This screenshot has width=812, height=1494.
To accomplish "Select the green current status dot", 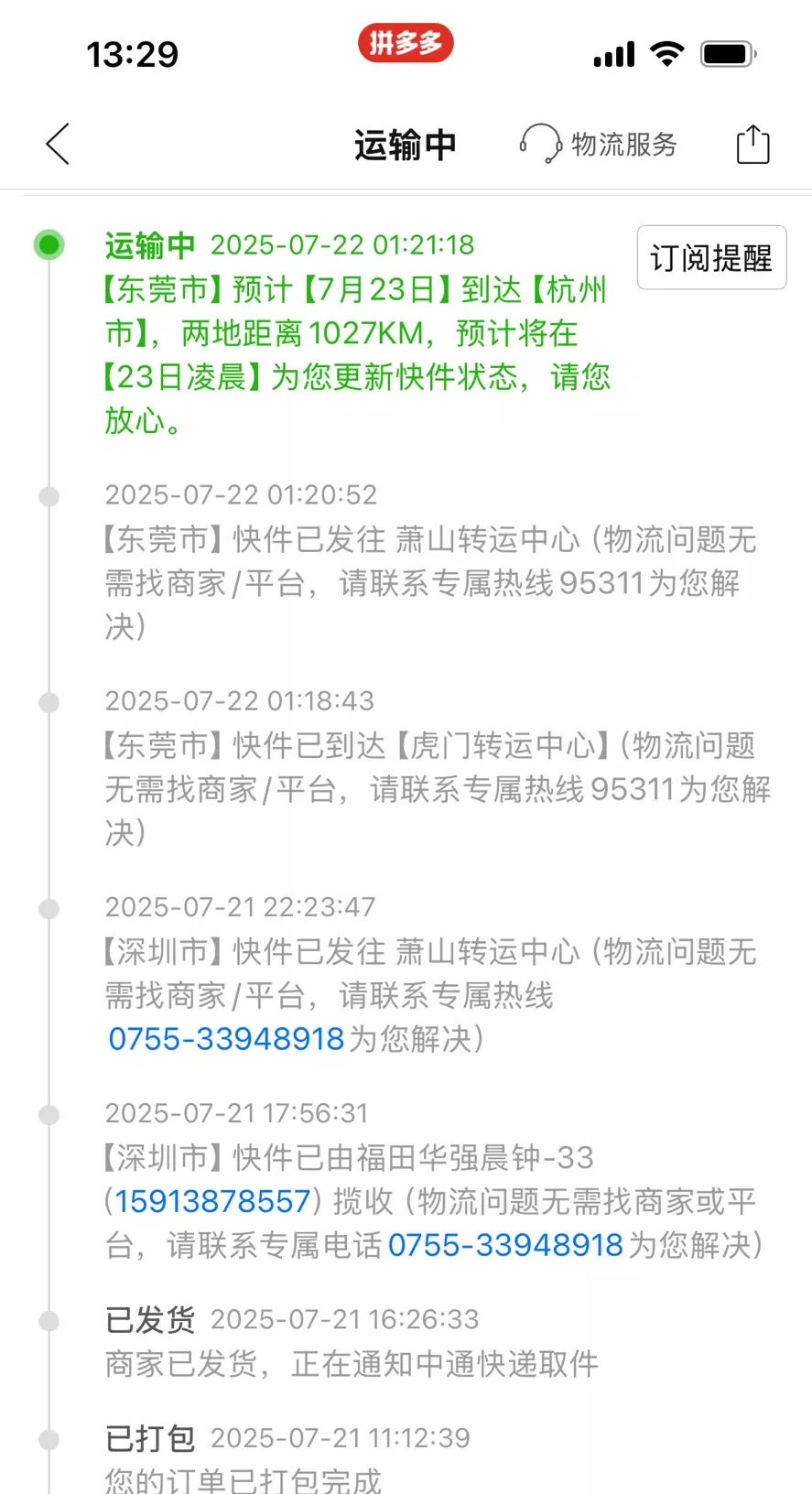I will (49, 244).
